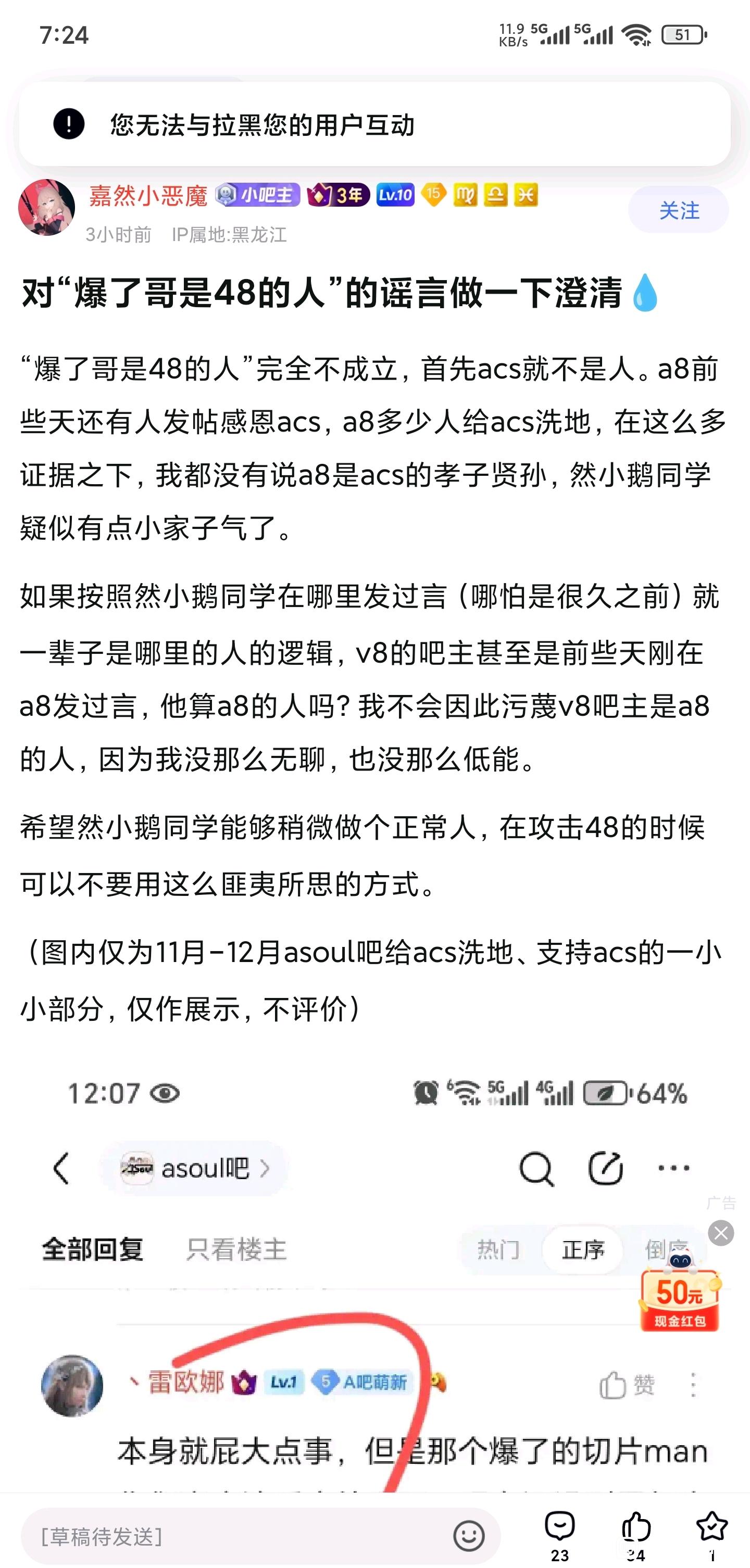Image resolution: width=750 pixels, height=1568 pixels.
Task: Open 嘉然小恶魔's profile avatar
Action: click(46, 207)
